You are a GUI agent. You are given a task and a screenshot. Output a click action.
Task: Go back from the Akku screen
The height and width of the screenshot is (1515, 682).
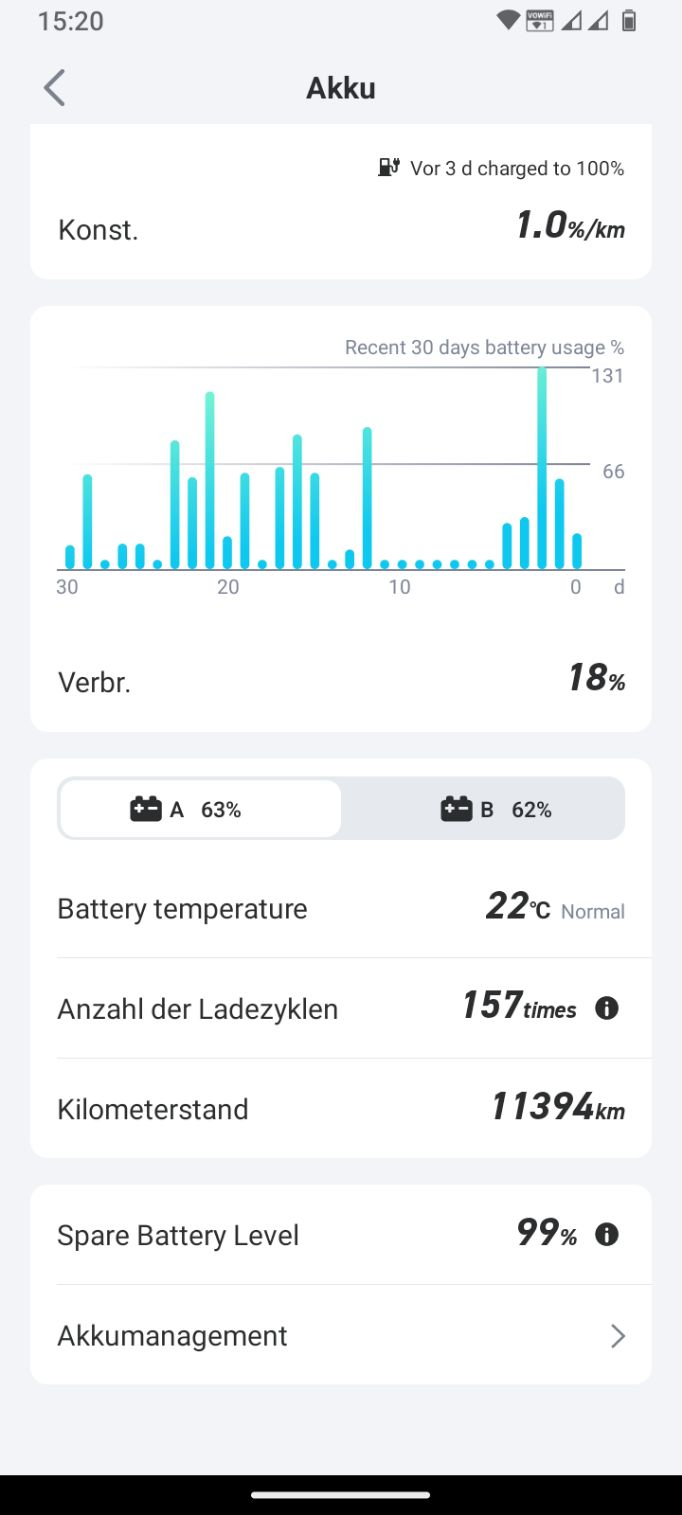(54, 88)
